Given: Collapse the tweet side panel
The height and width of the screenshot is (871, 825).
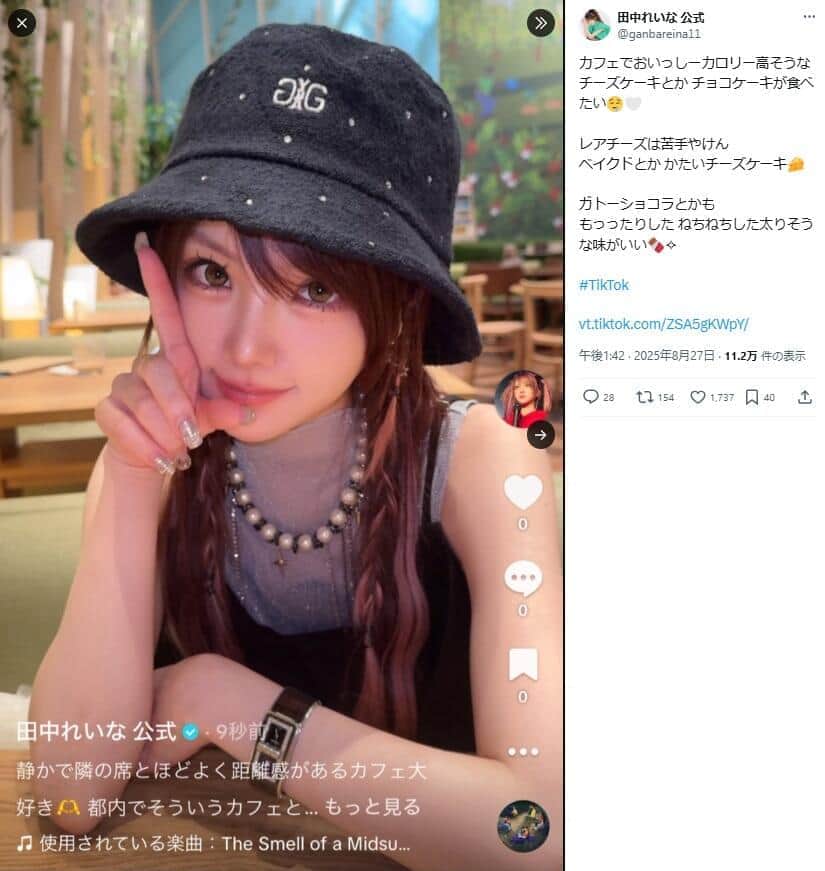Looking at the screenshot, I should (x=541, y=22).
